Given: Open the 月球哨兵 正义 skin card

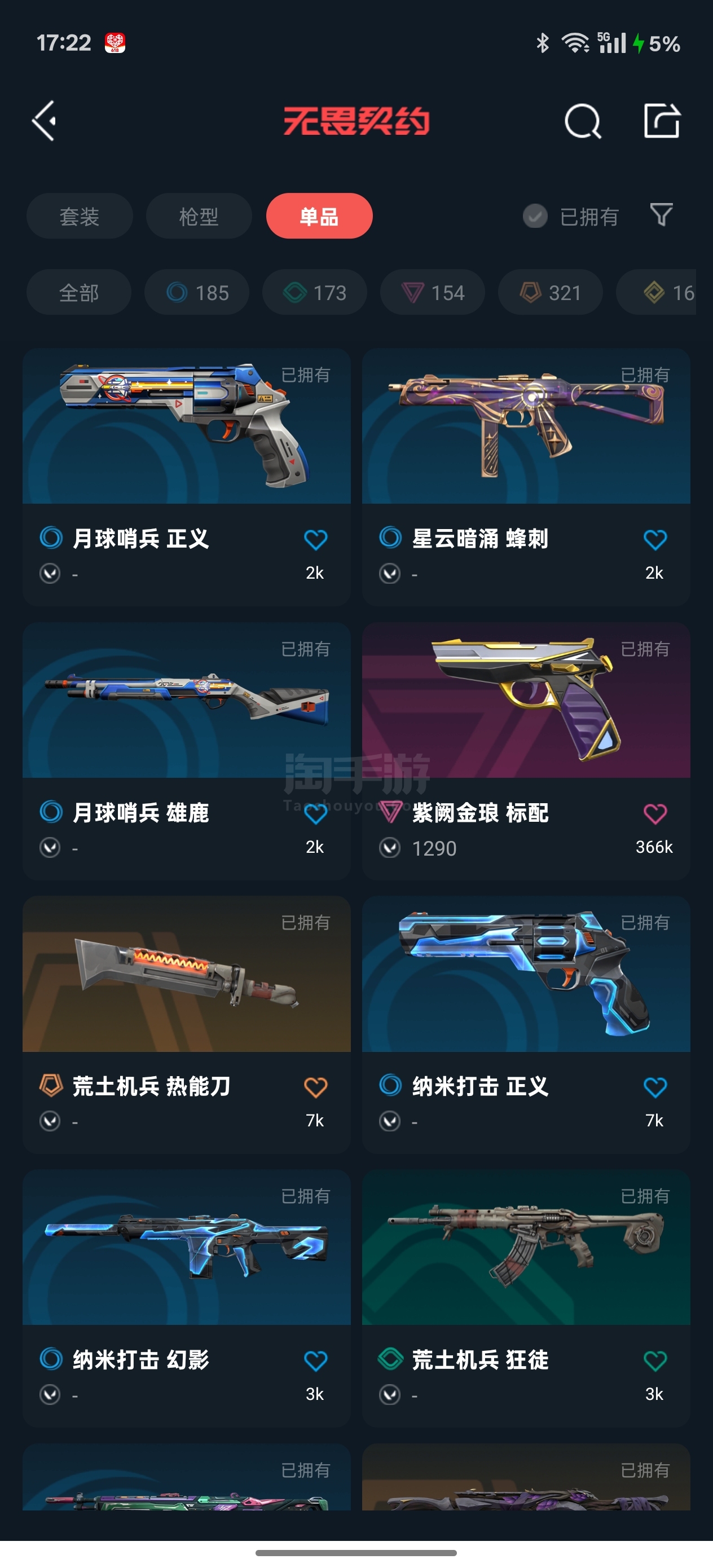Looking at the screenshot, I should coord(186,477).
